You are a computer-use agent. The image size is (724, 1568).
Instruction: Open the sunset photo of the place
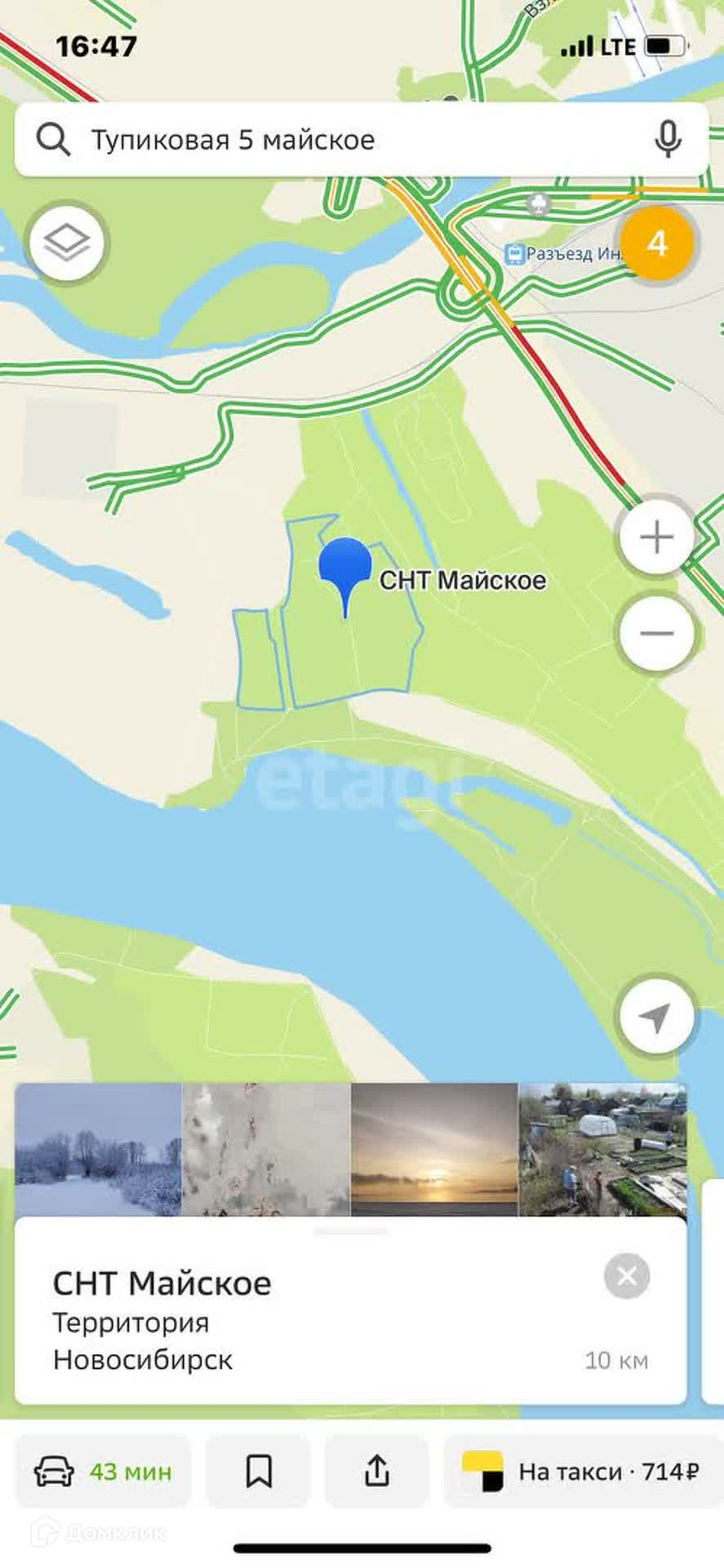click(x=434, y=1149)
